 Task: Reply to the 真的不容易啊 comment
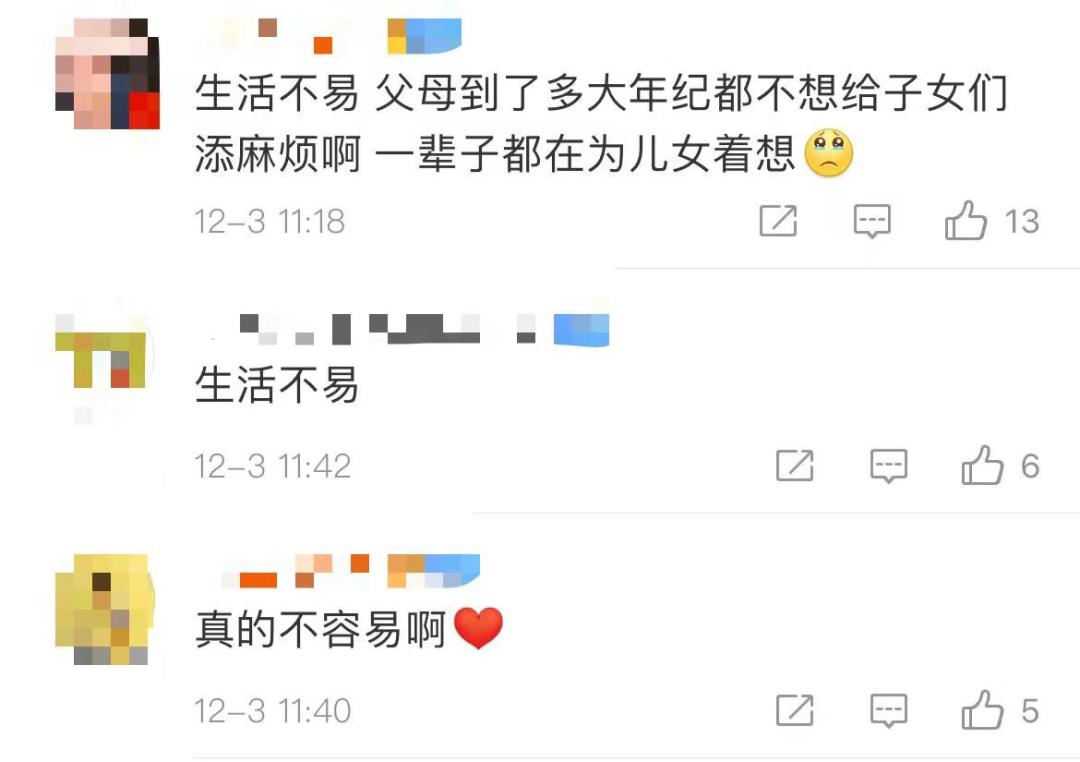click(888, 711)
